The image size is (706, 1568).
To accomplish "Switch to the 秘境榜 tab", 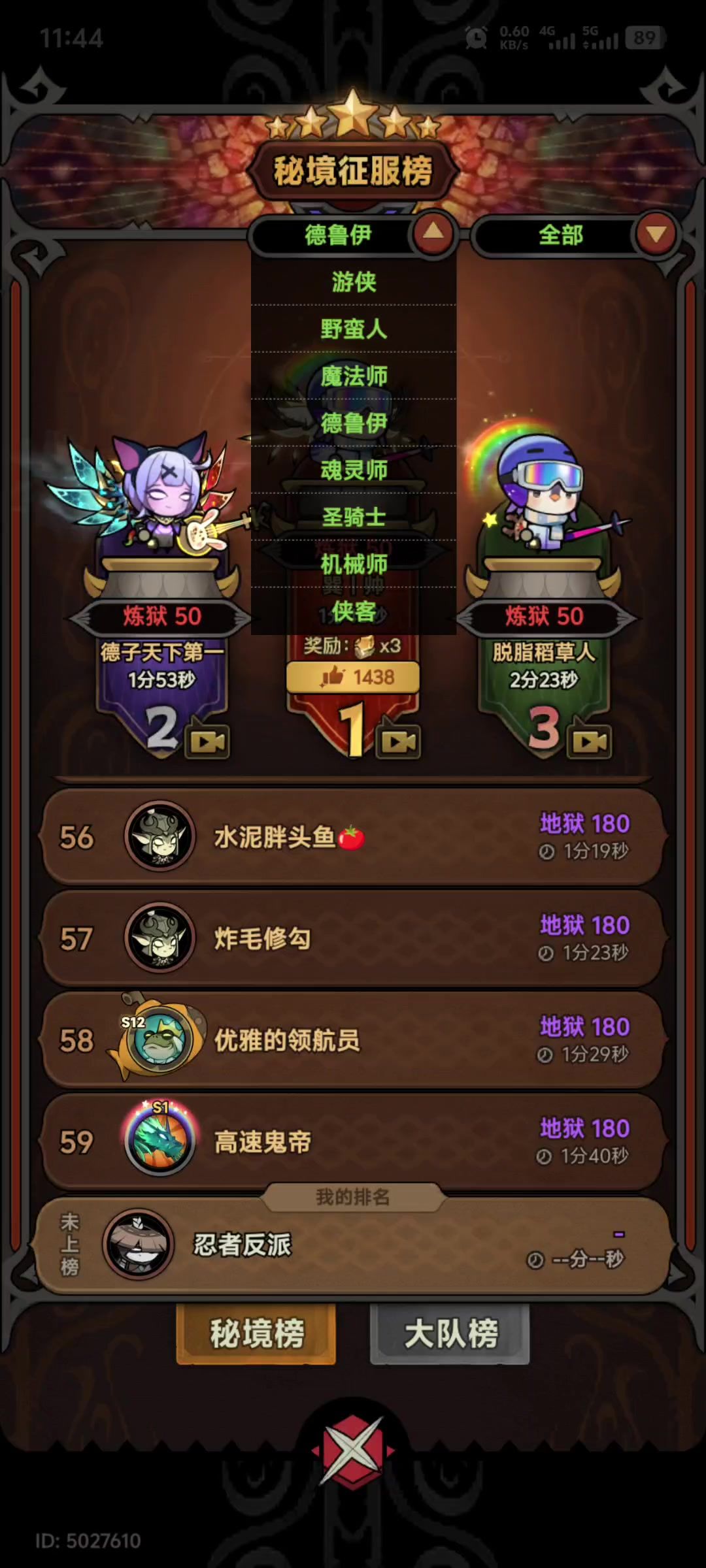I will 256,1334.
